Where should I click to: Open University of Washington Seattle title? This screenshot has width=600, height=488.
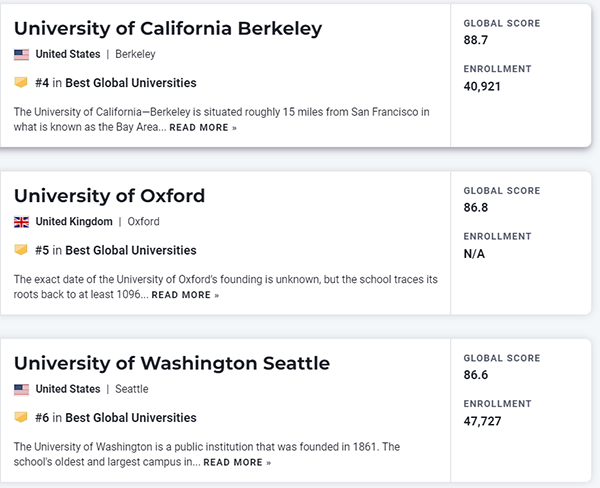point(171,362)
